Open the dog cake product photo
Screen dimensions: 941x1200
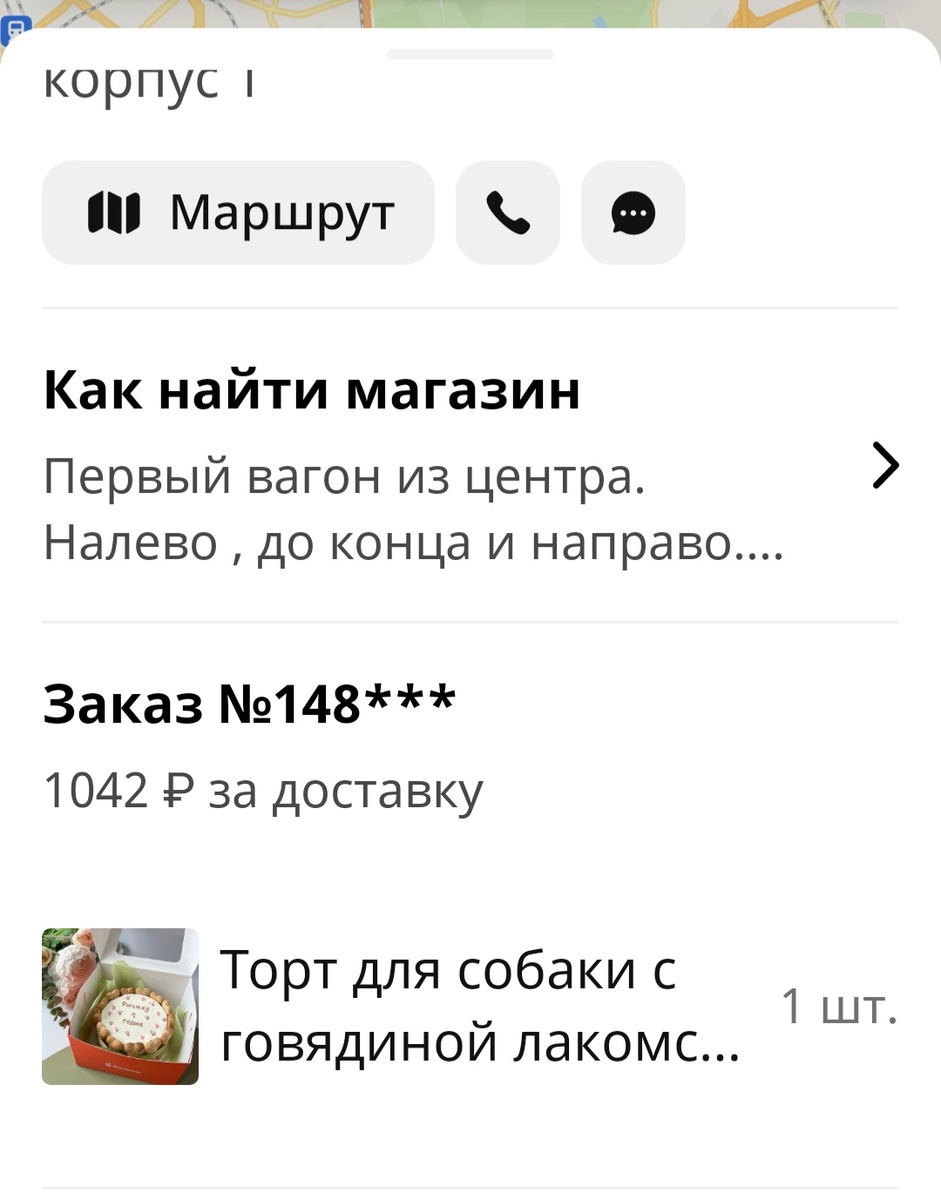tap(120, 1005)
